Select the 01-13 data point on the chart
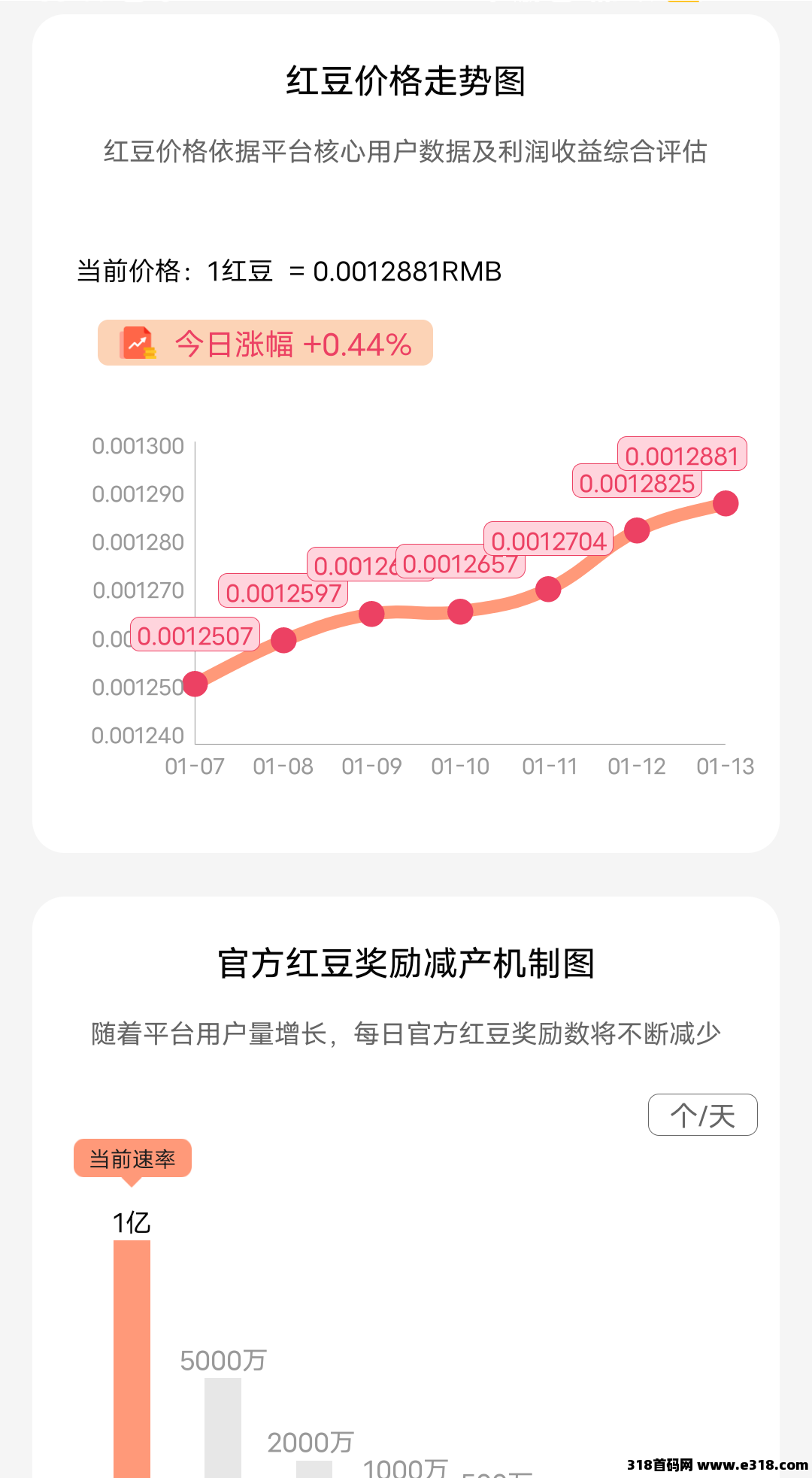The image size is (812, 1478). (726, 503)
